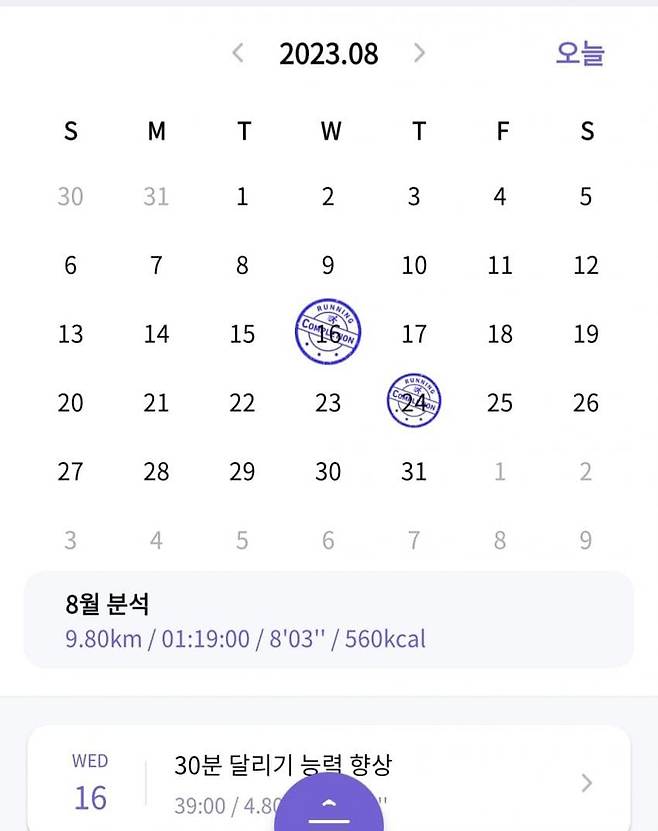Select August 1 on the calendar
The height and width of the screenshot is (831, 658).
point(242,197)
